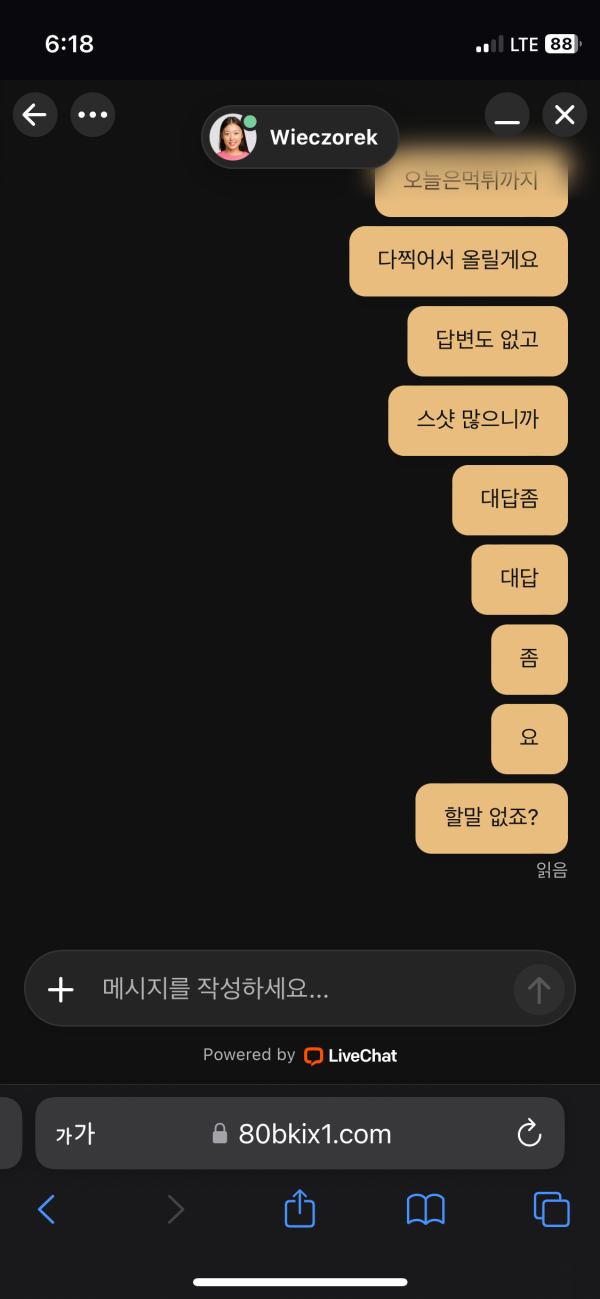Go back from the LiveChat conversation
600x1299 pixels.
[x=35, y=115]
